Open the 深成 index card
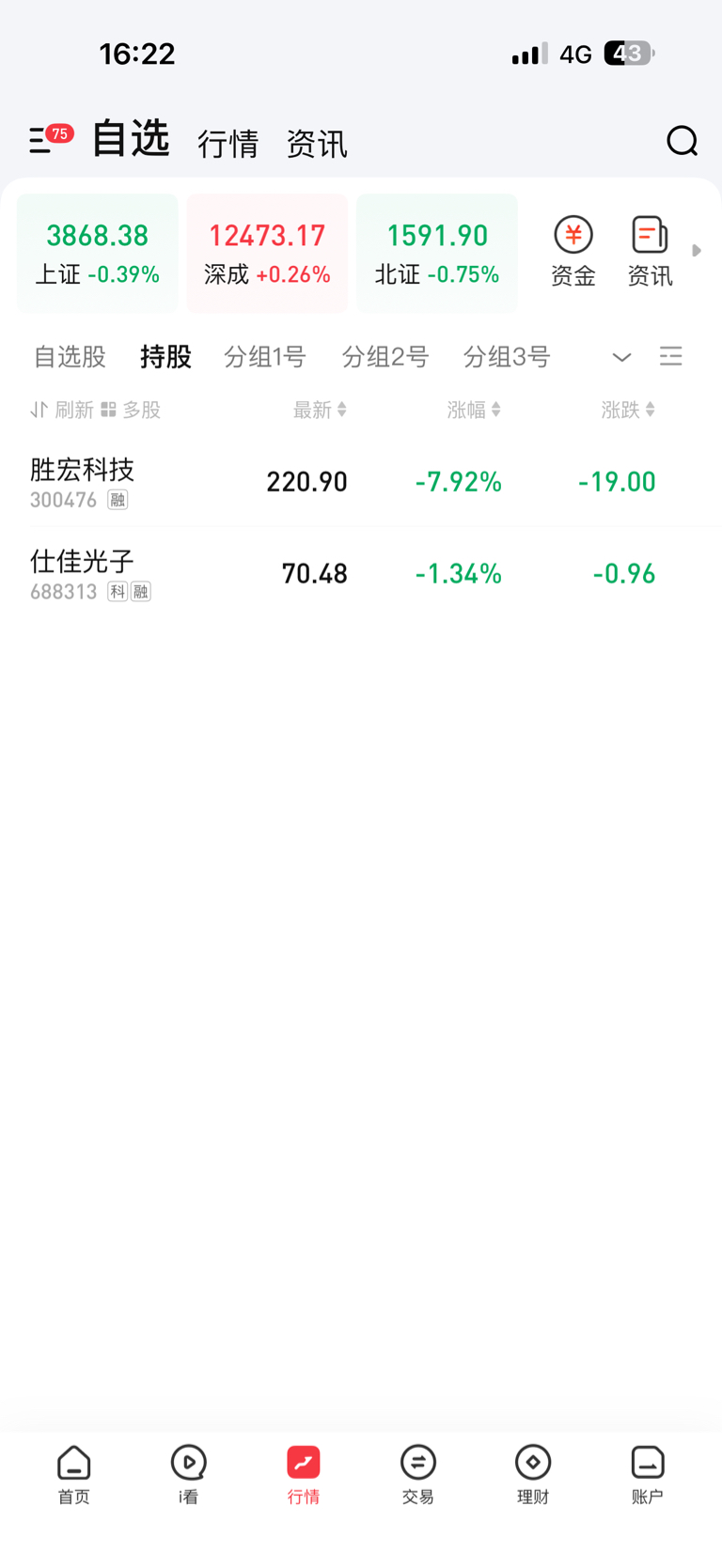722x1568 pixels. point(267,253)
